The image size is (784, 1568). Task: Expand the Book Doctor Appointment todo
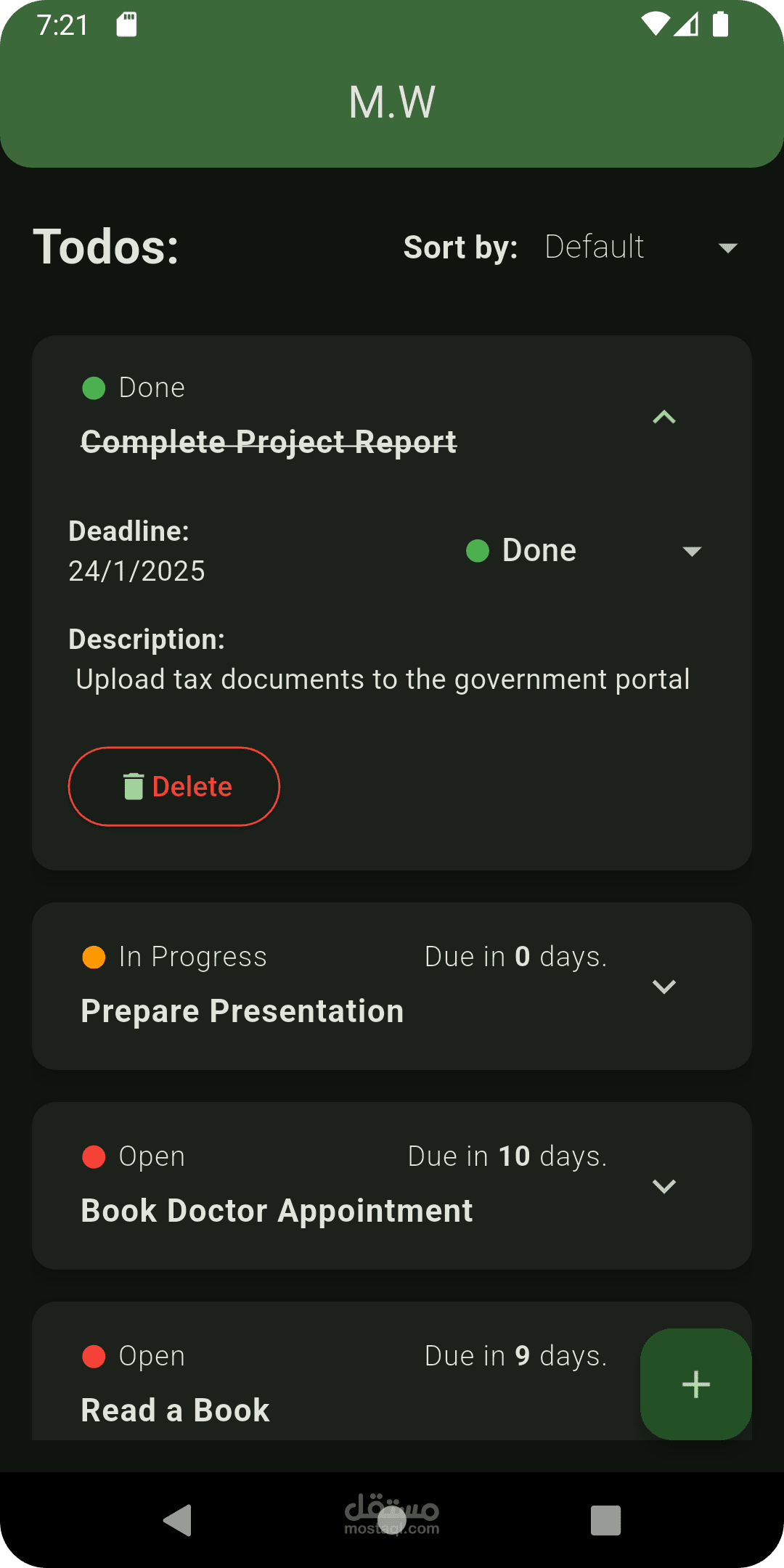[664, 1186]
